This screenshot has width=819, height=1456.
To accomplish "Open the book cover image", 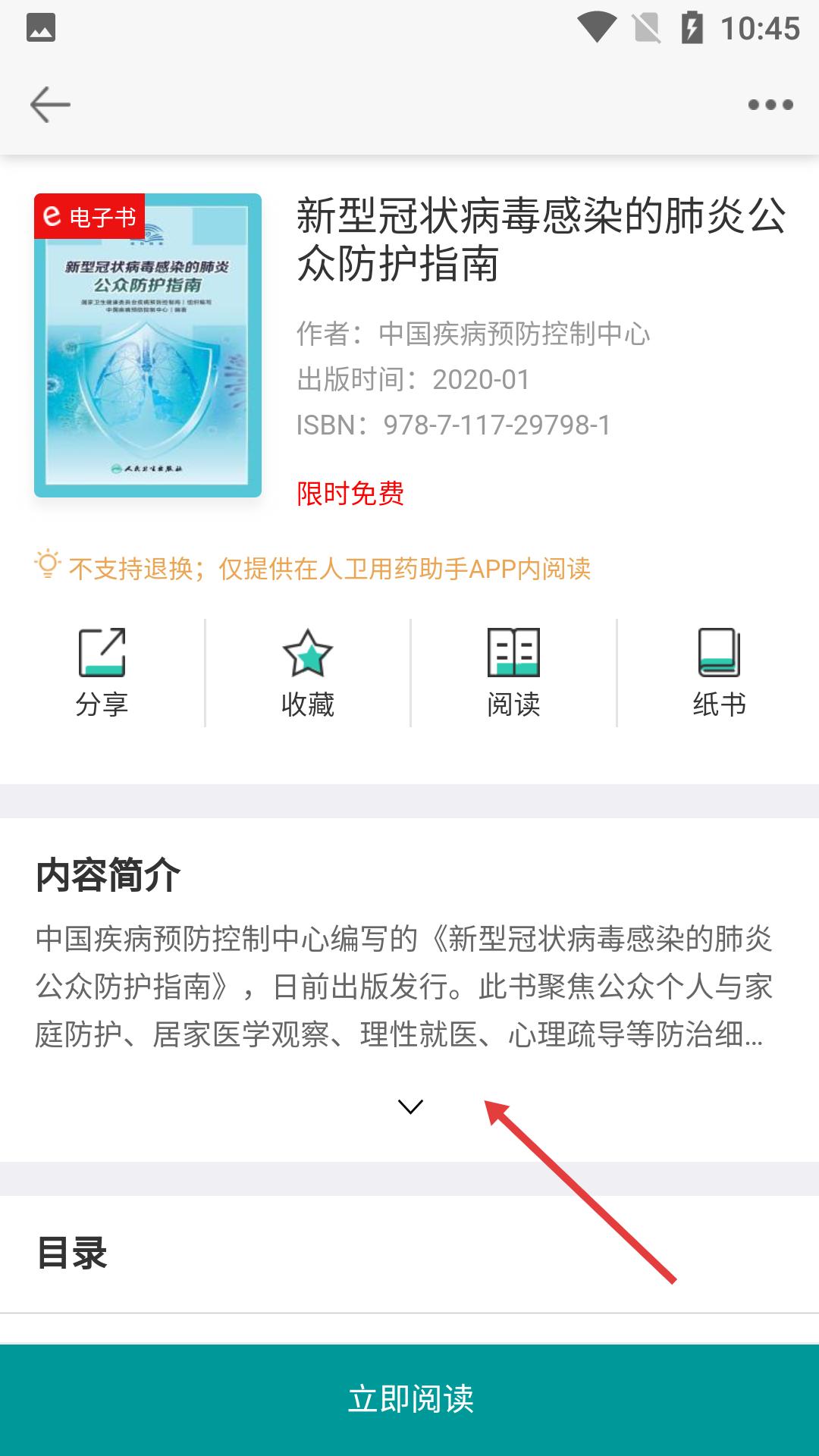I will 148,346.
